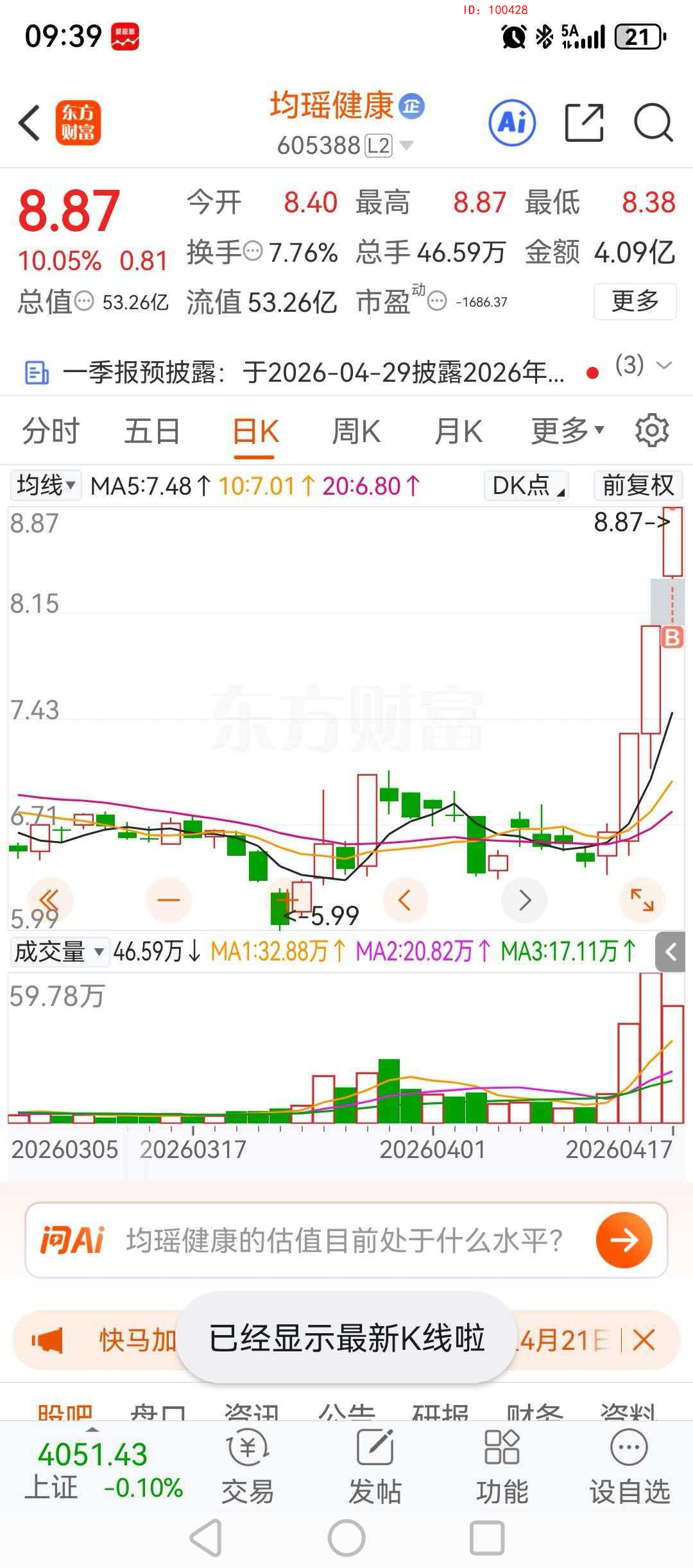Go back using the top-left arrow
This screenshot has width=693, height=1568.
(30, 123)
